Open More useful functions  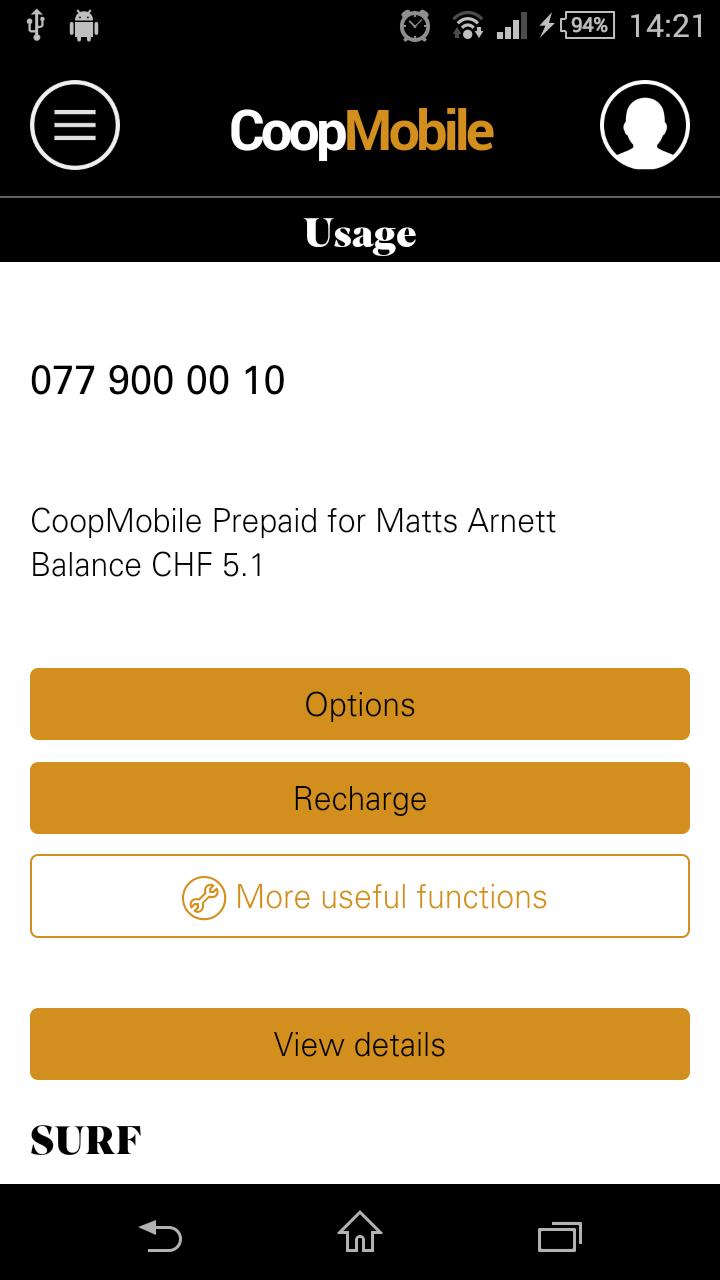(360, 896)
